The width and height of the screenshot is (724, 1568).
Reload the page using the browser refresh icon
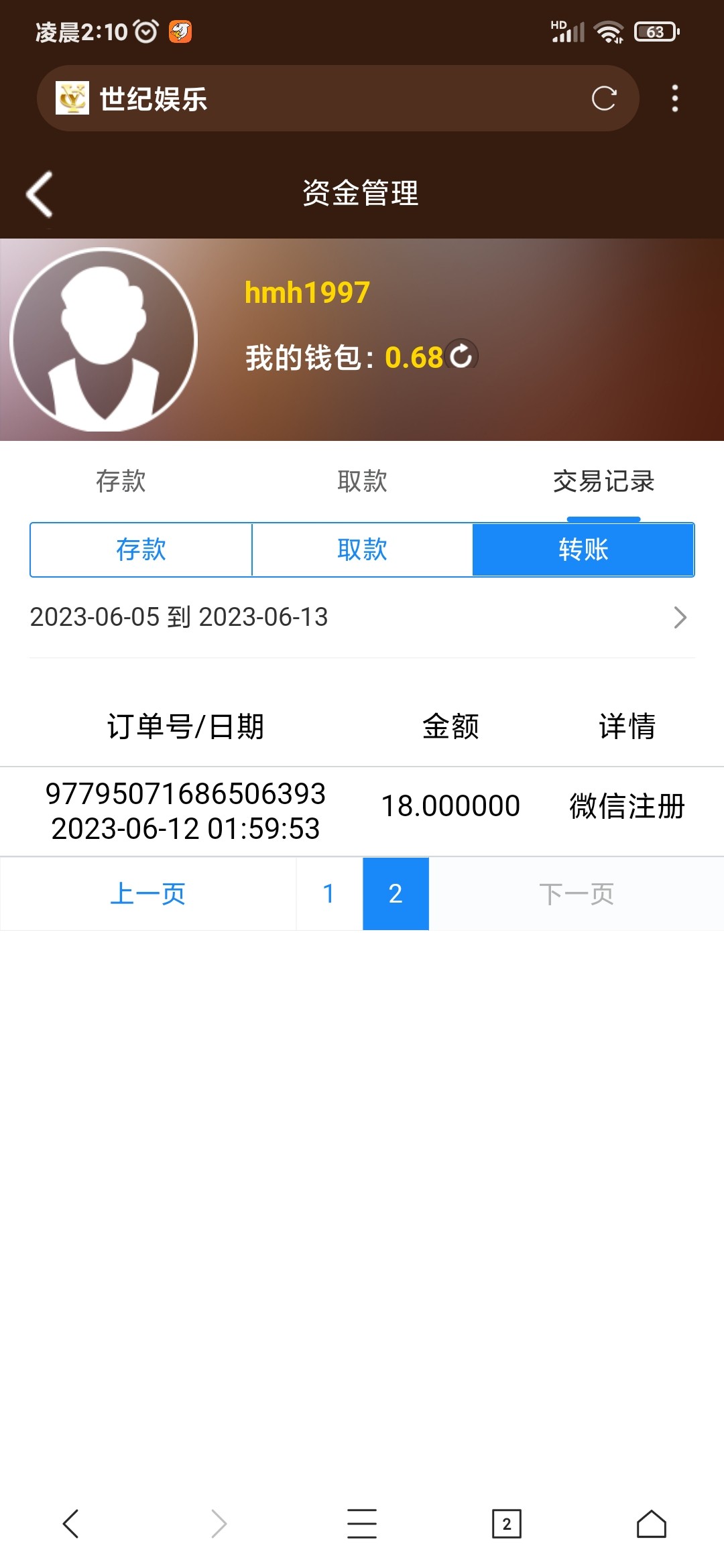point(604,99)
